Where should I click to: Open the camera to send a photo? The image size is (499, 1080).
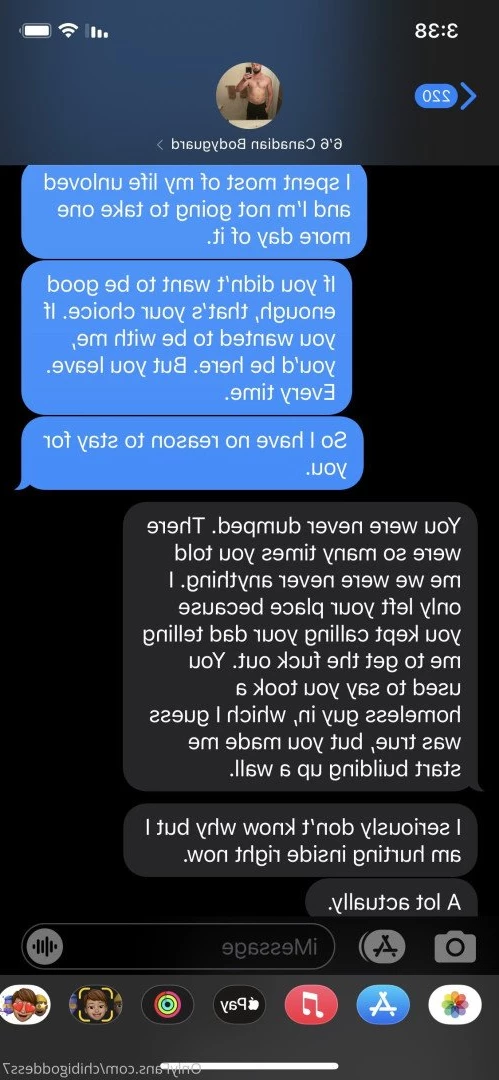coord(455,947)
